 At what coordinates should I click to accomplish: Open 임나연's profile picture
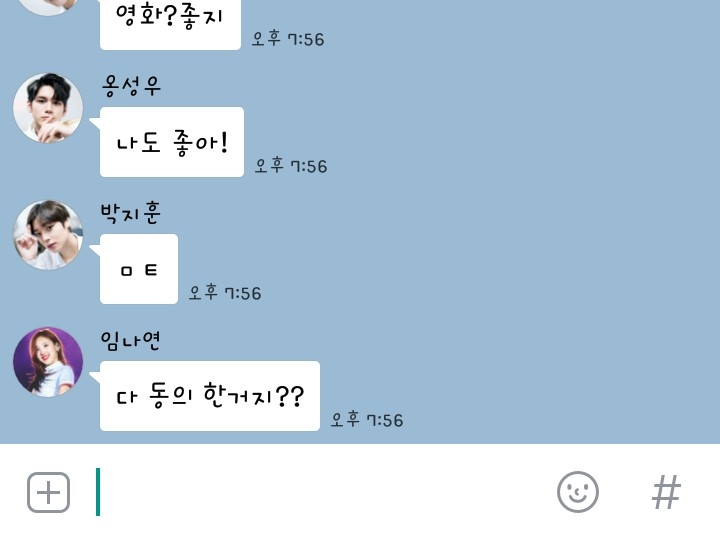pyautogui.click(x=48, y=362)
